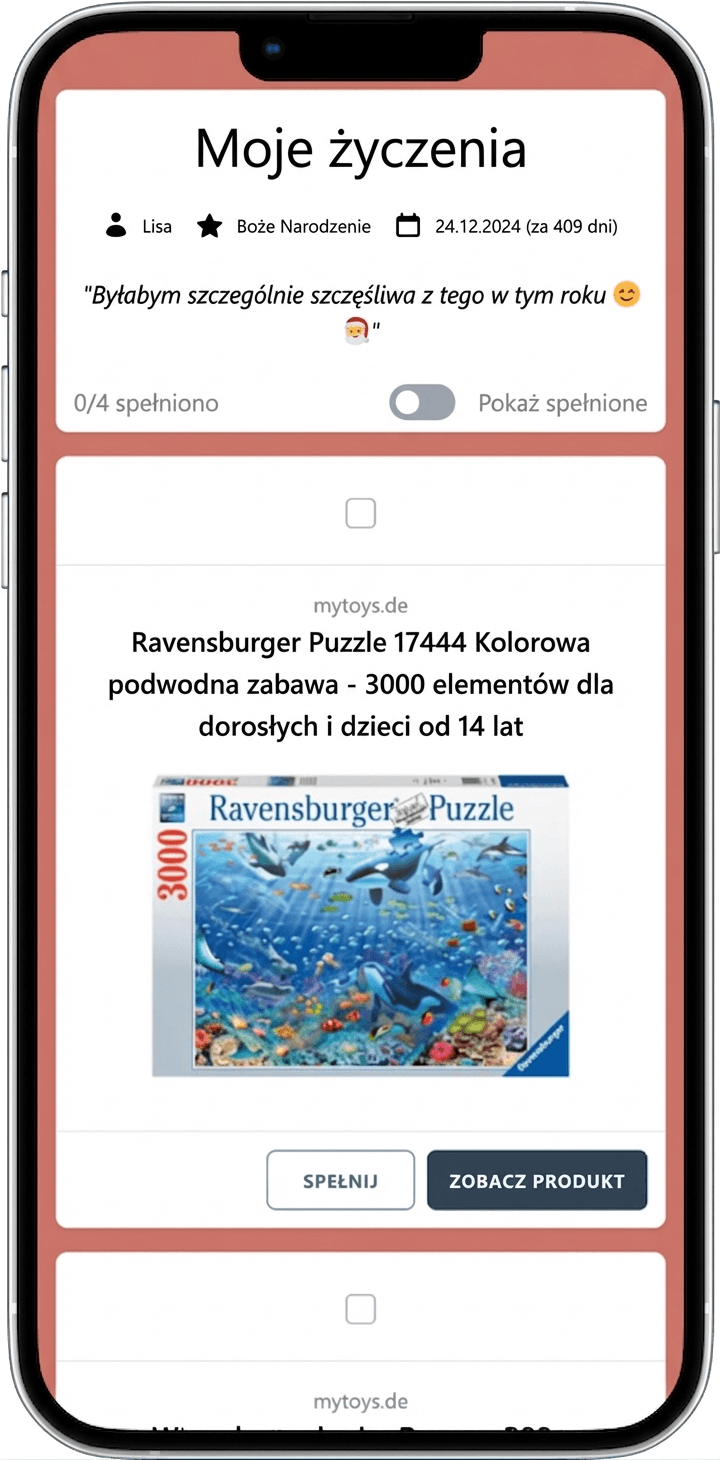The height and width of the screenshot is (1460, 720).
Task: Open the second item's mytoys.de label
Action: [x=360, y=1400]
